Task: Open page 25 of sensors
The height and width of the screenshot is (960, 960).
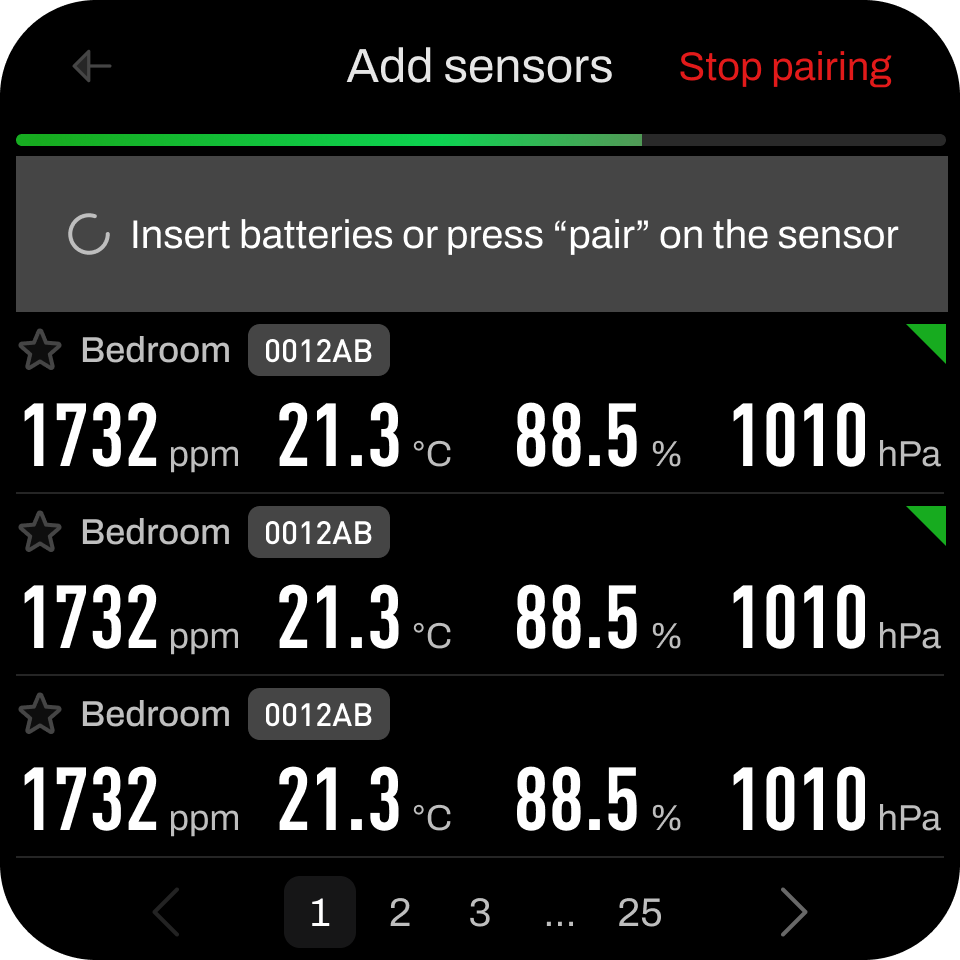Action: click(x=640, y=912)
